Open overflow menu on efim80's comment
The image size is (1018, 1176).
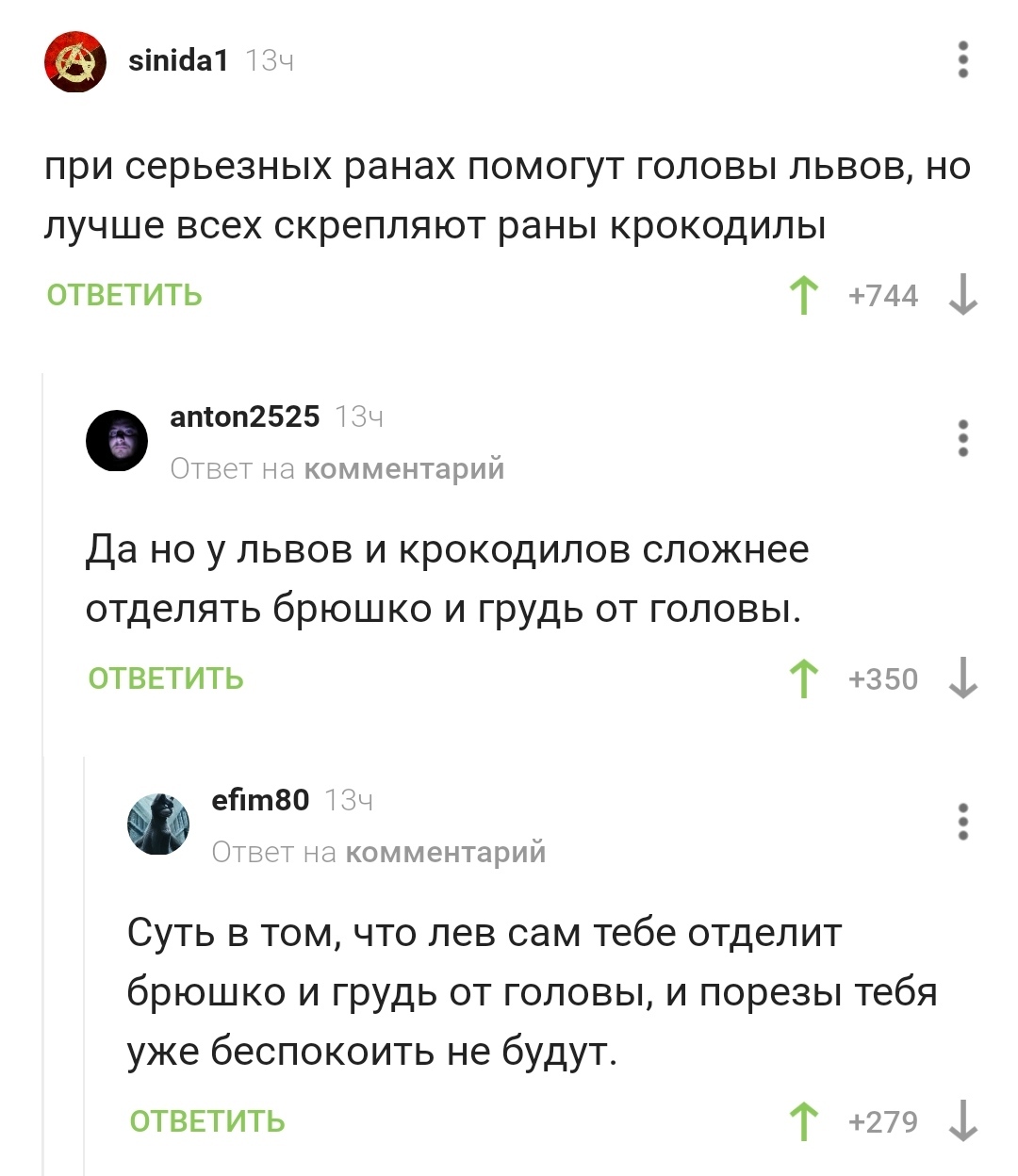pyautogui.click(x=962, y=822)
